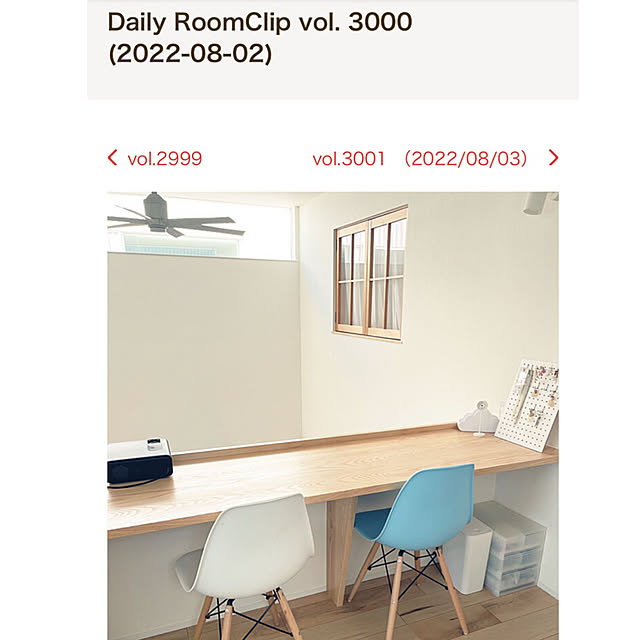Go to previous issue vol.2999
Viewport: 640px width, 640px height.
155,158
